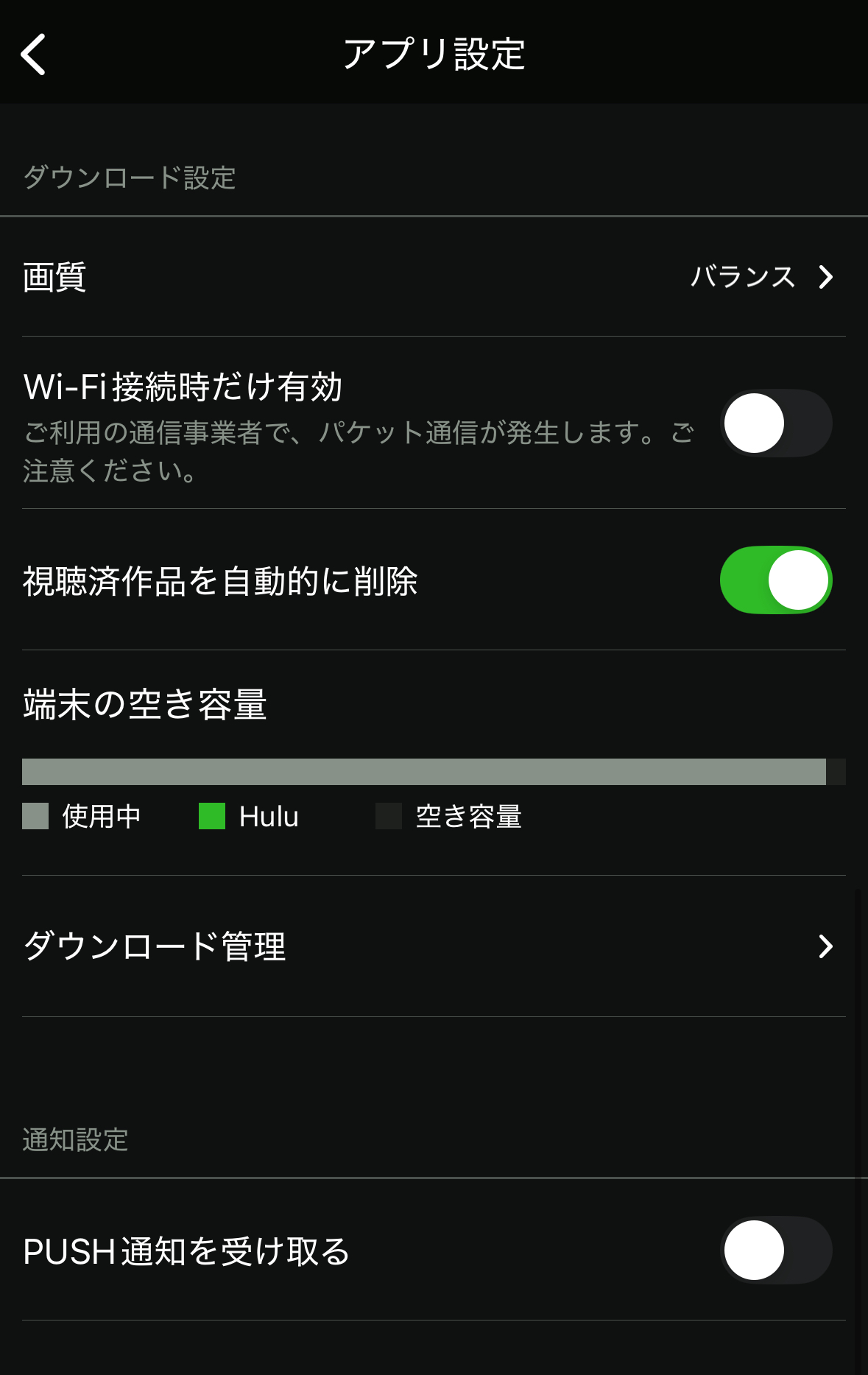868x1375 pixels.
Task: Tap the 端末の空き容量 storage bar
Action: (x=434, y=770)
